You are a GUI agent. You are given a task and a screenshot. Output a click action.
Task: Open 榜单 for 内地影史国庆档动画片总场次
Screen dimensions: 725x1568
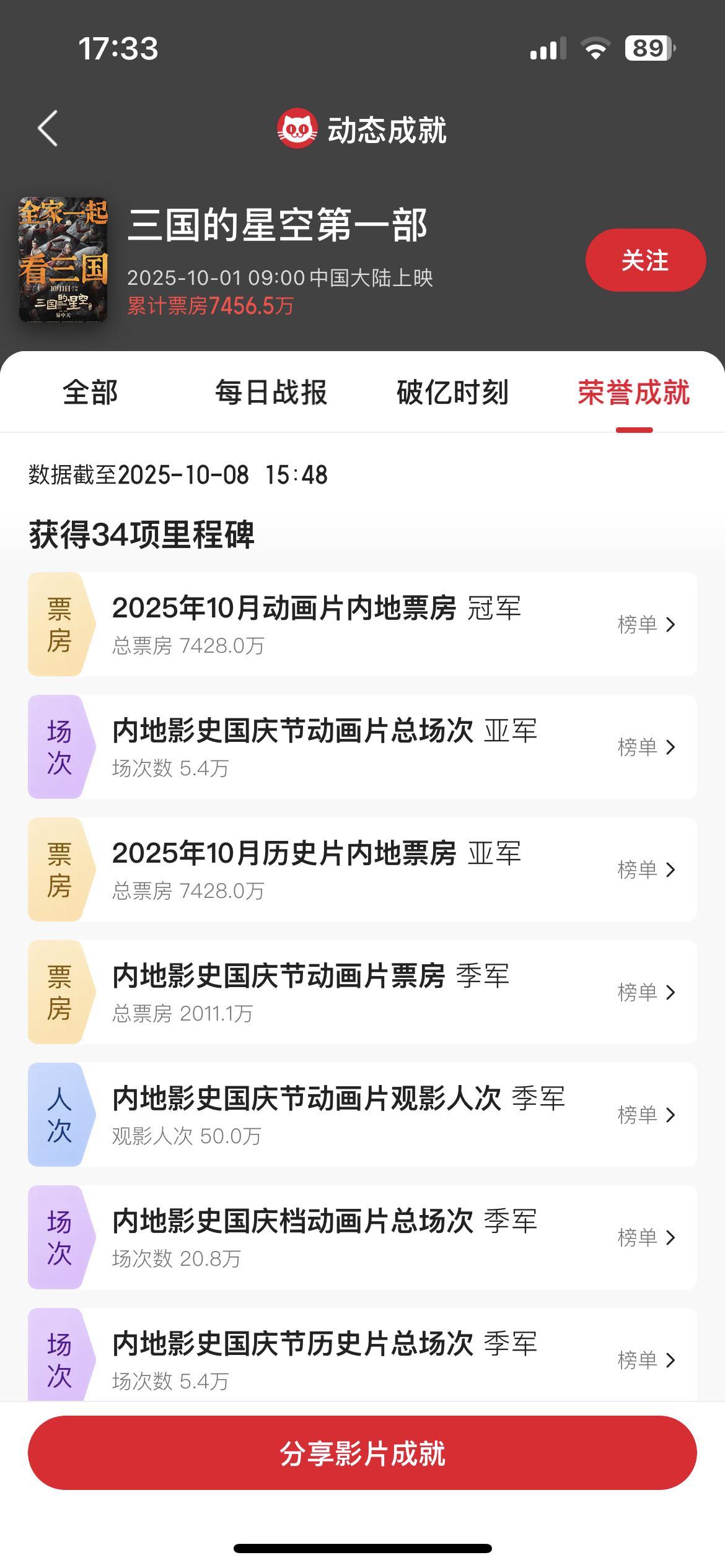pos(646,1237)
